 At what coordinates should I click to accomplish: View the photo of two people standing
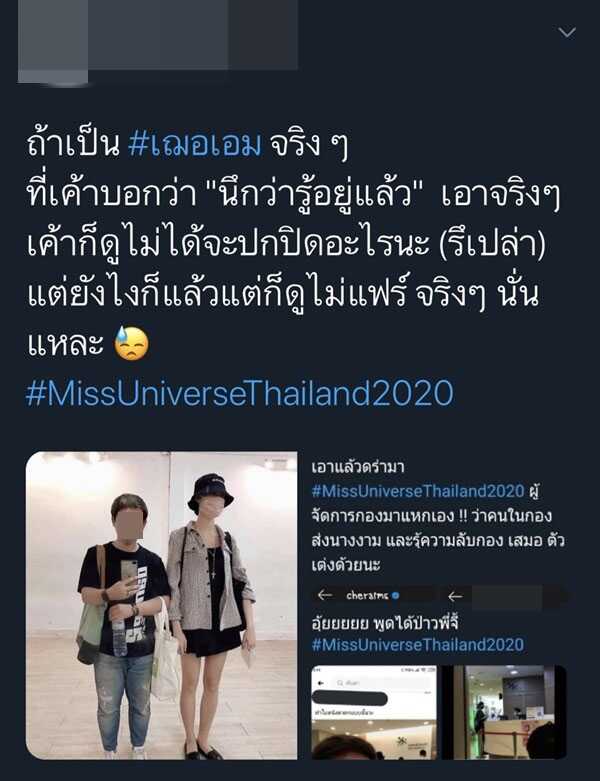click(161, 605)
